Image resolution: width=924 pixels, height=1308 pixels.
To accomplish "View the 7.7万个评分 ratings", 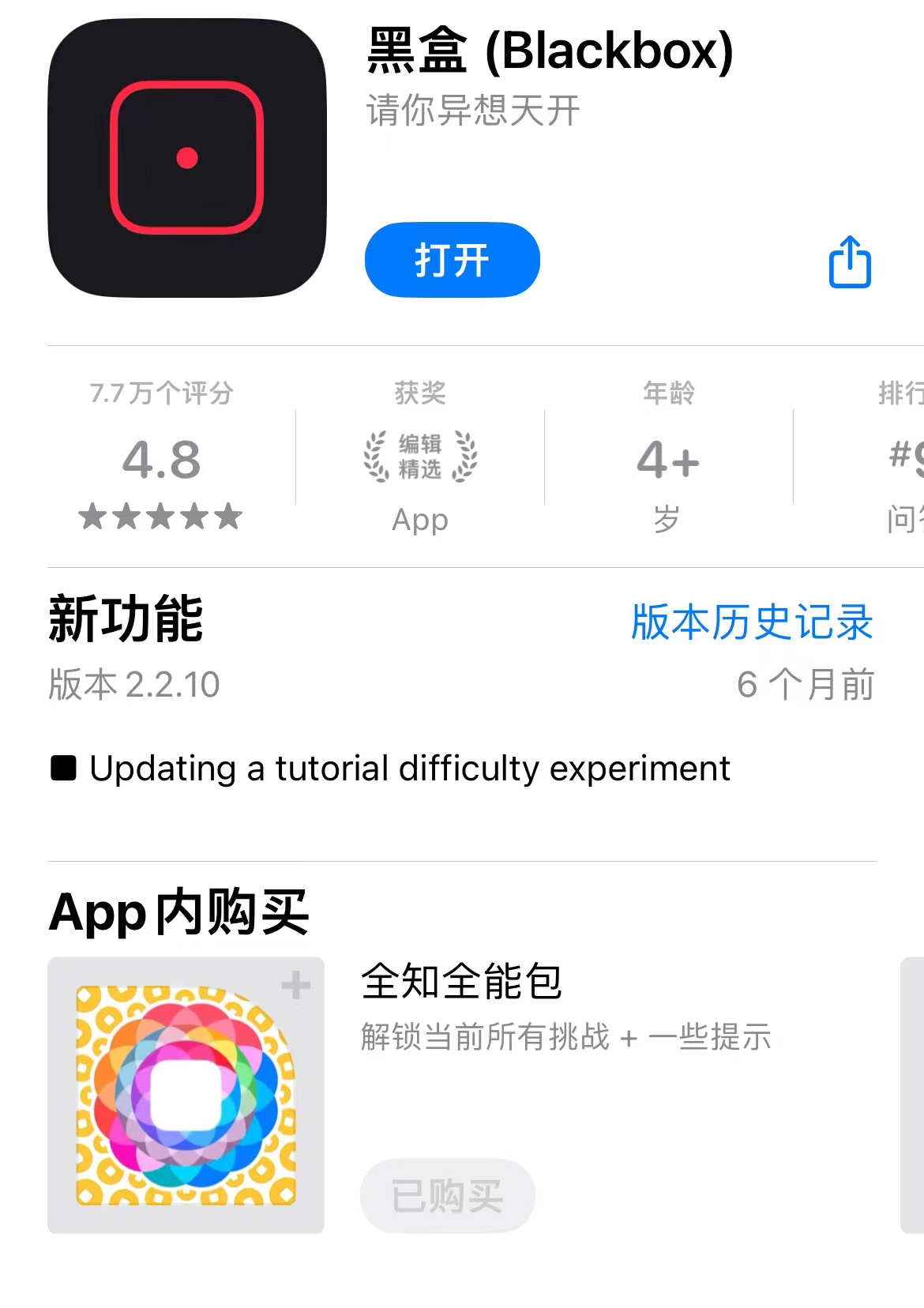I will 161,458.
